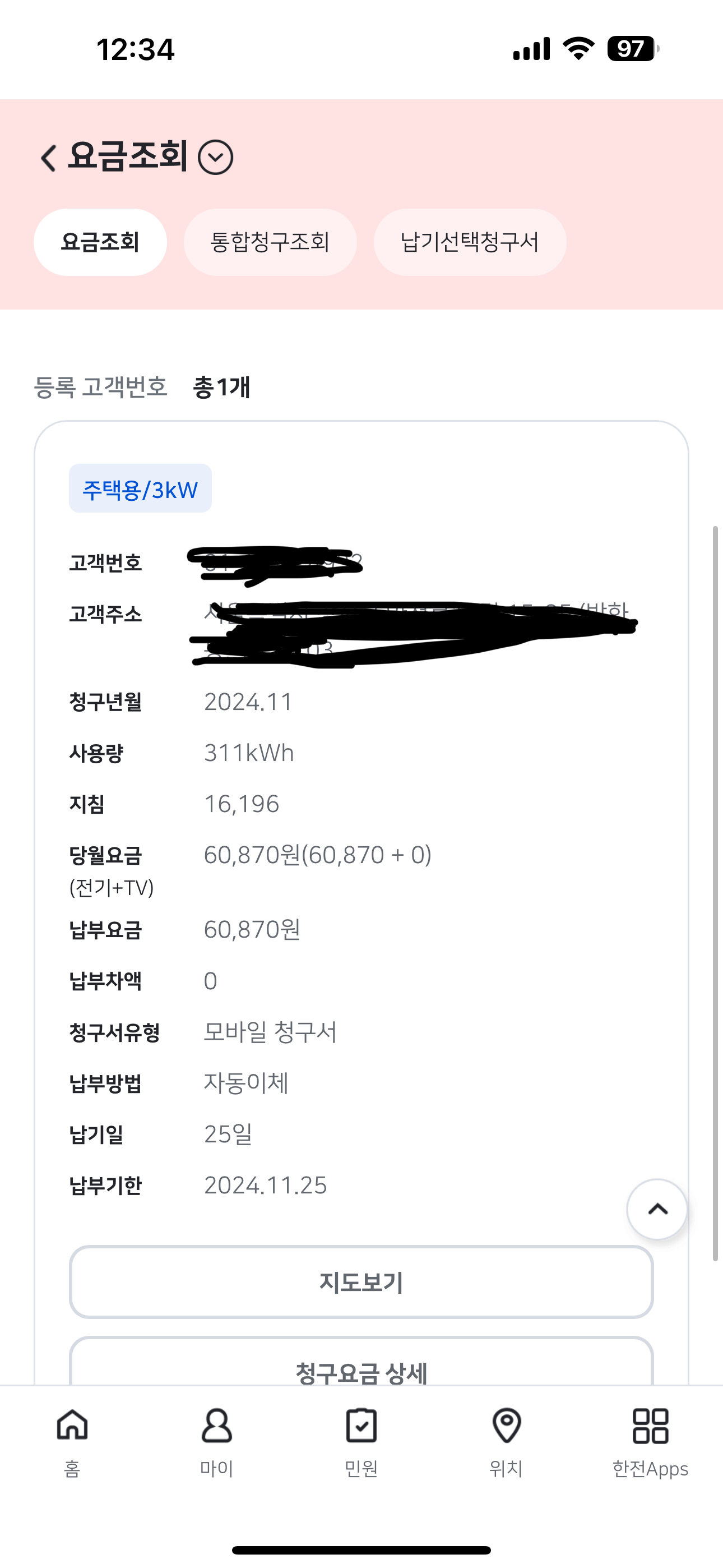Tap the 지도보기 button
Screen dimensions: 723x1568
[361, 1282]
